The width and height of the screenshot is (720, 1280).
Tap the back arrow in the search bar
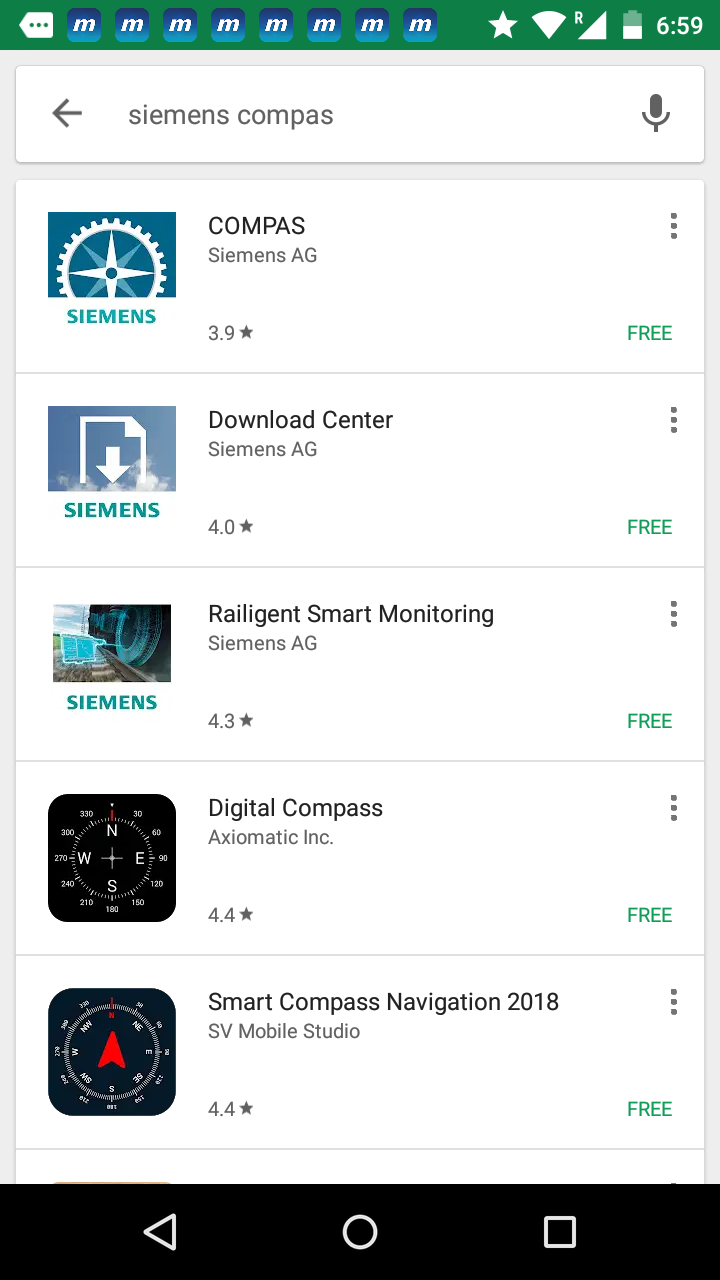click(66, 113)
